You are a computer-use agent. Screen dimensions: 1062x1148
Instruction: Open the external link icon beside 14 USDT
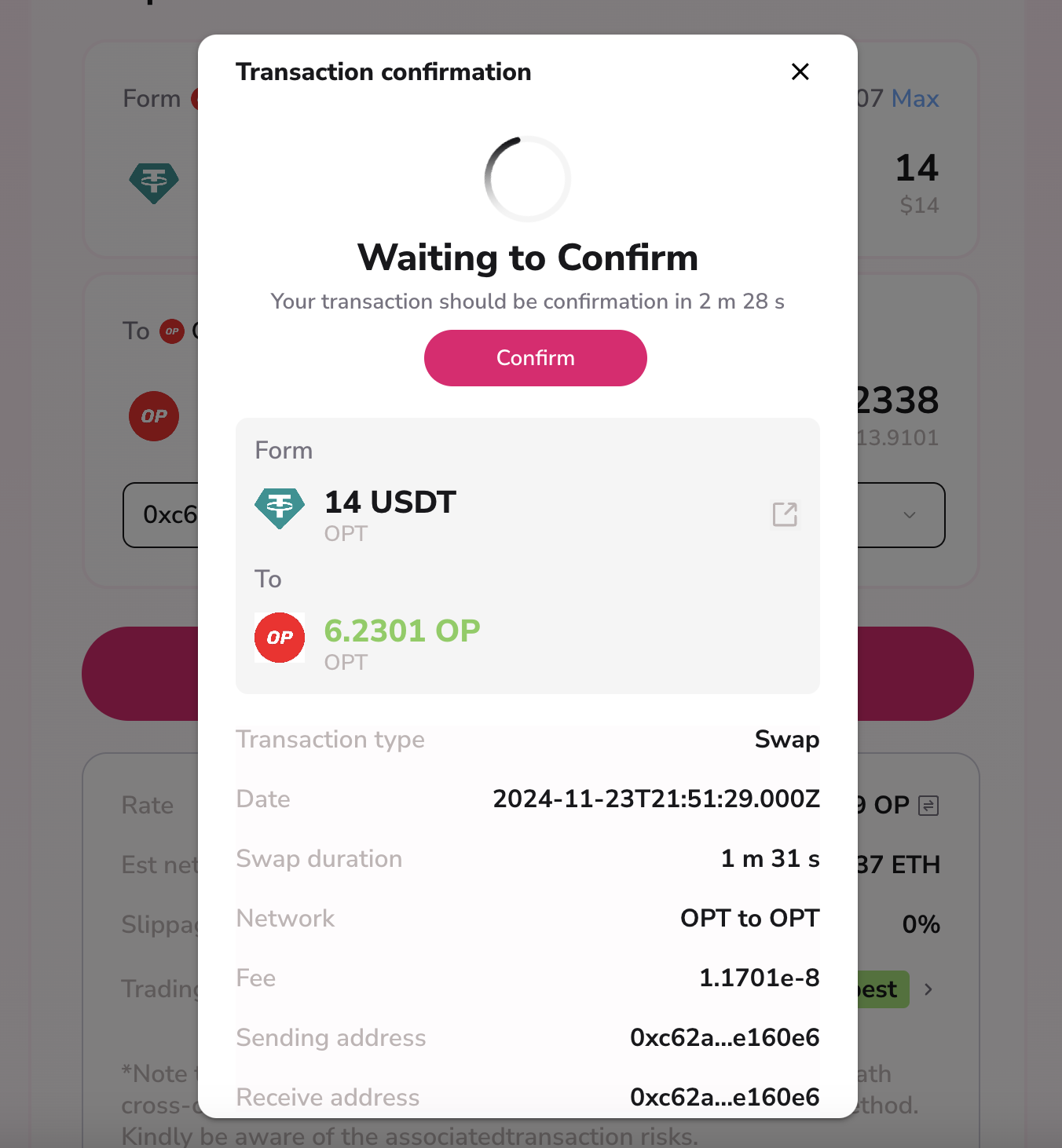pos(785,514)
